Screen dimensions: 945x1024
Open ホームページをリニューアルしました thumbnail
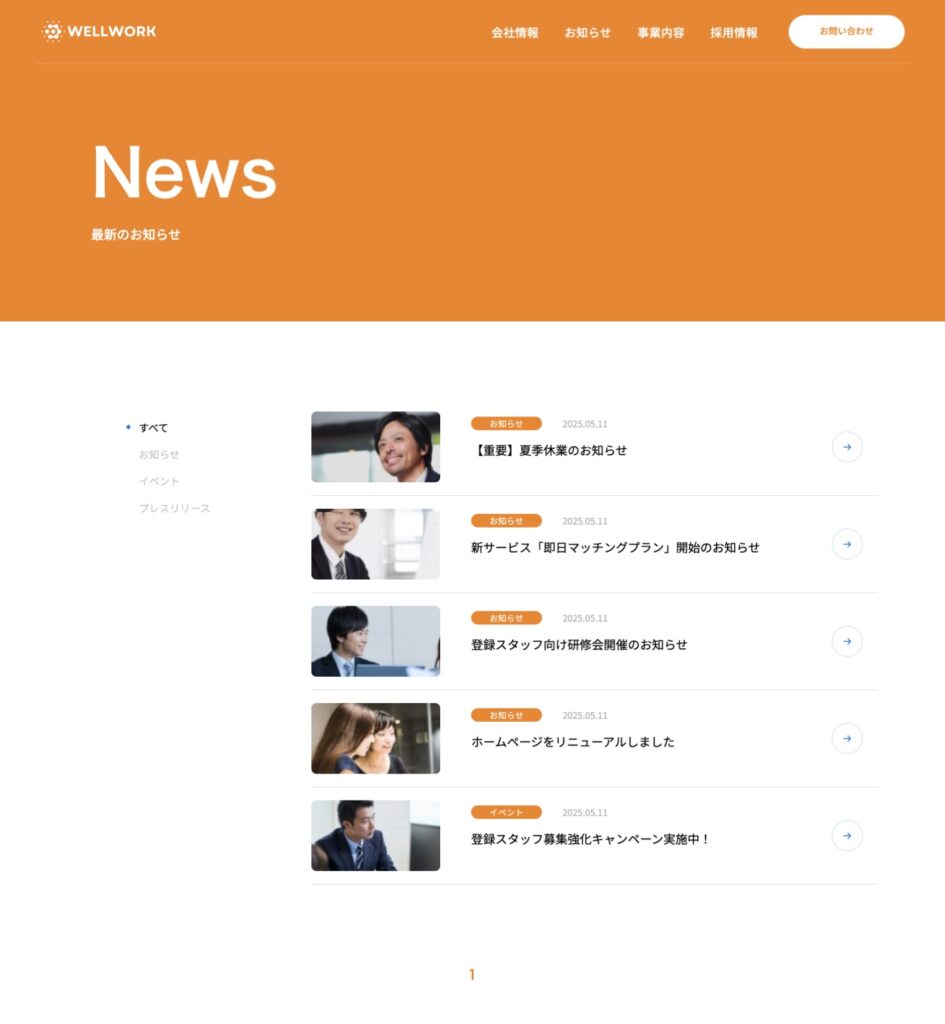tap(375, 738)
